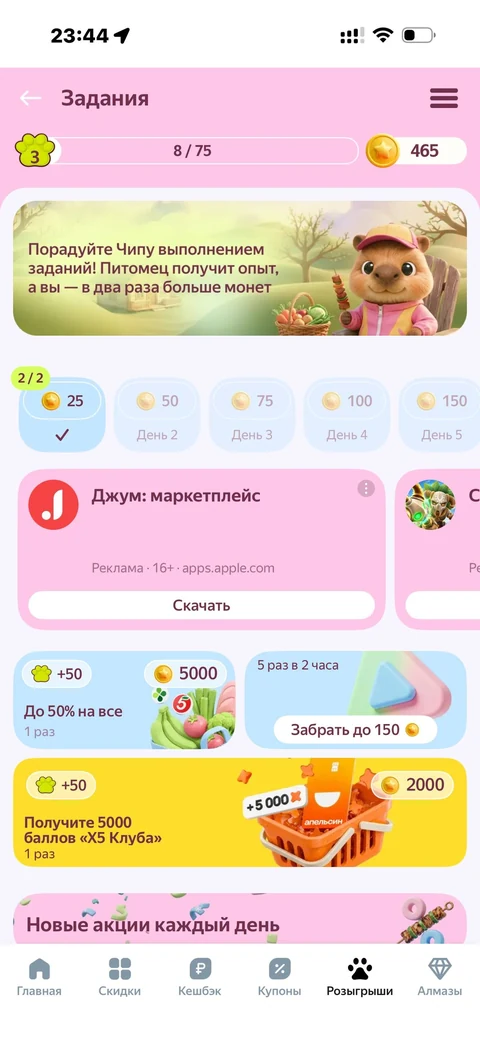The height and width of the screenshot is (1043, 480).
Task: Switch to the Главная tab
Action: pyautogui.click(x=39, y=977)
